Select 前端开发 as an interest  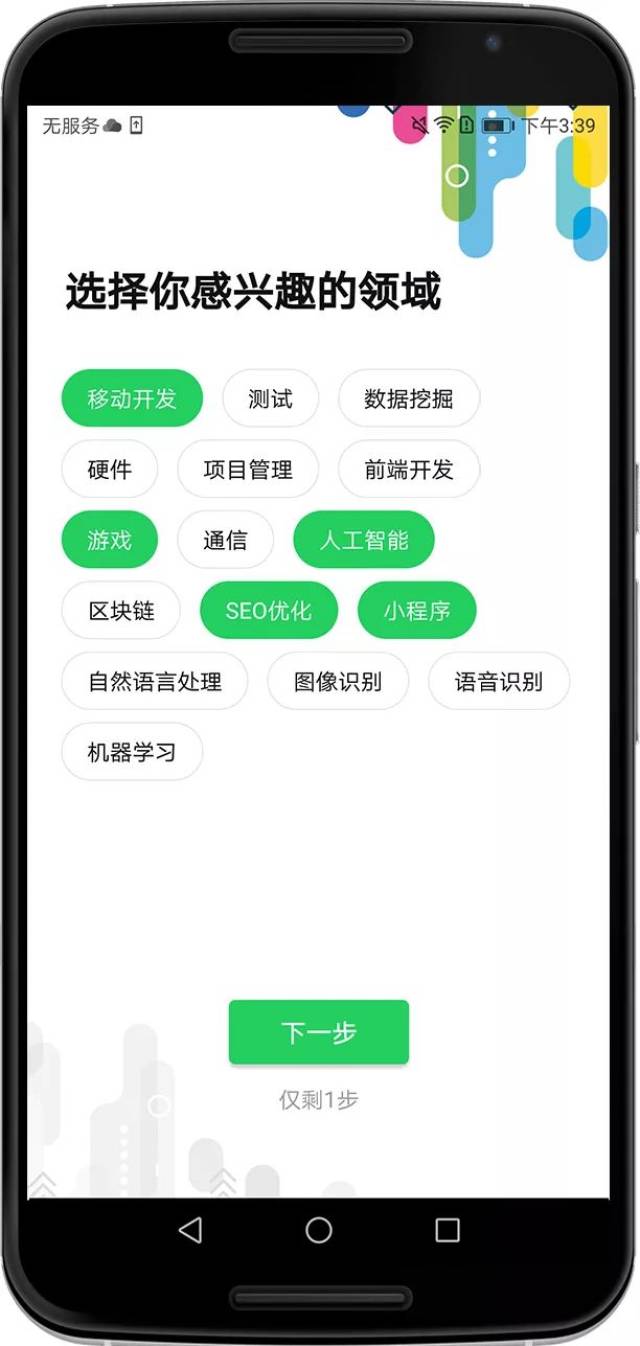[x=409, y=469]
